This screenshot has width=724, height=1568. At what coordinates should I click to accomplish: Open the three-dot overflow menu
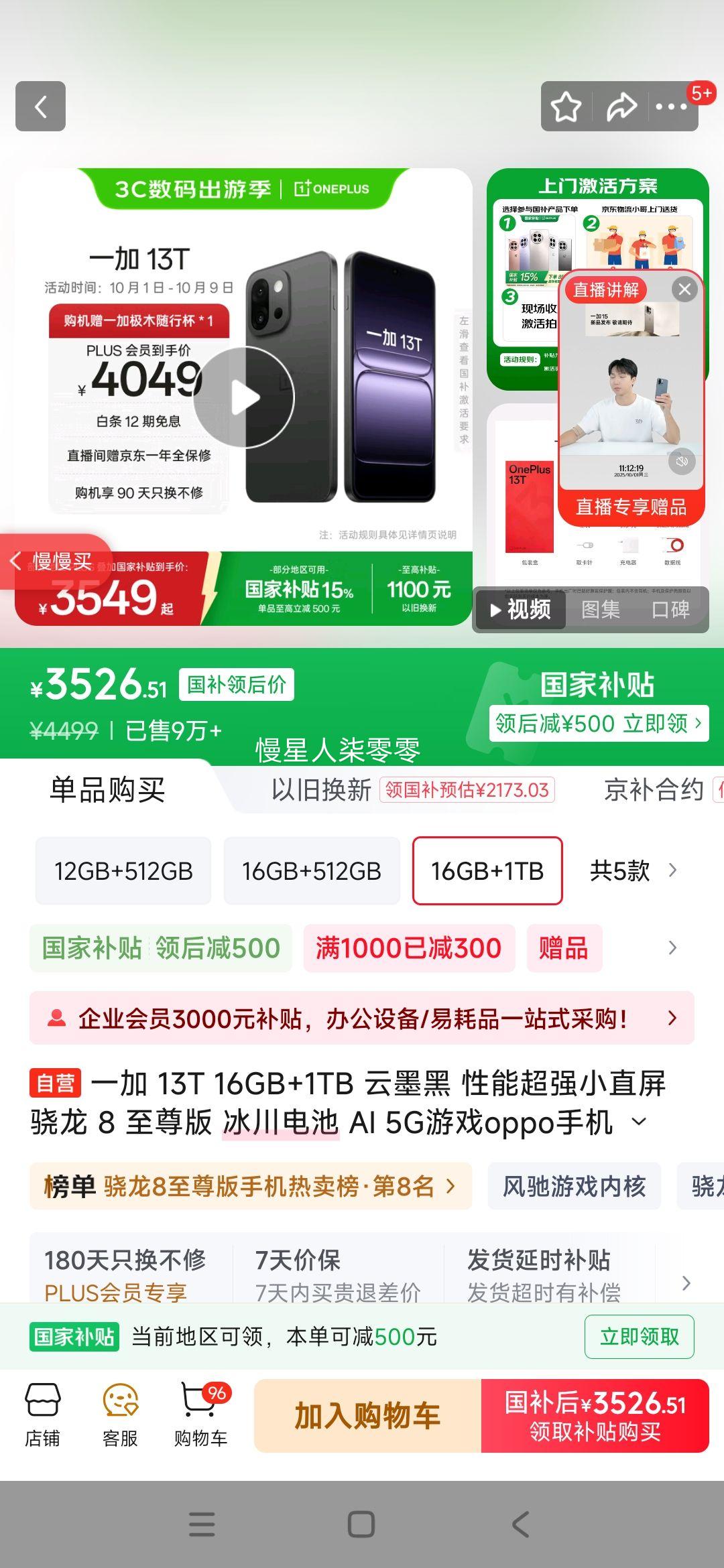pyautogui.click(x=671, y=107)
